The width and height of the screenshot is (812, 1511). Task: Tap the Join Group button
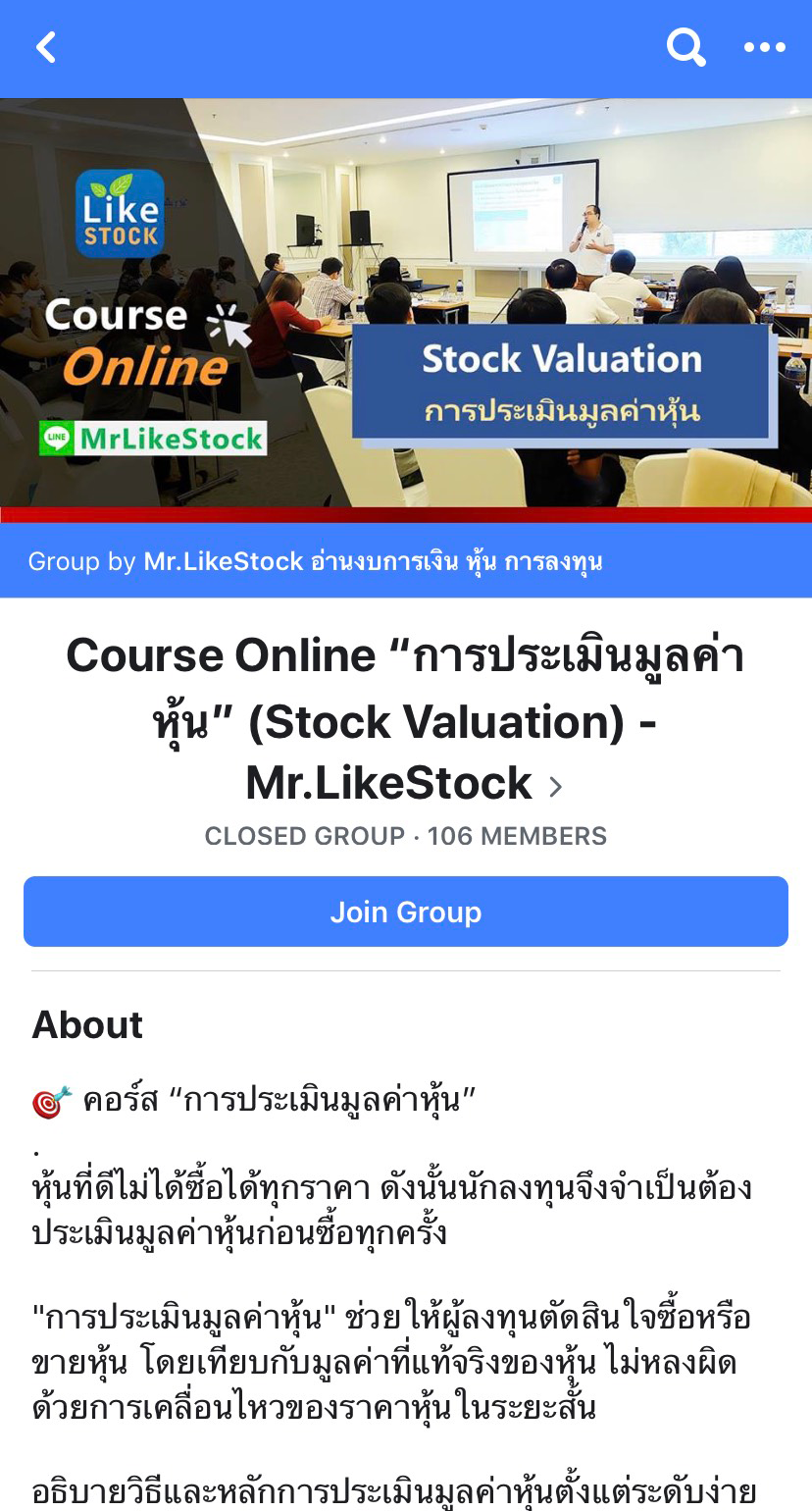pyautogui.click(x=406, y=912)
